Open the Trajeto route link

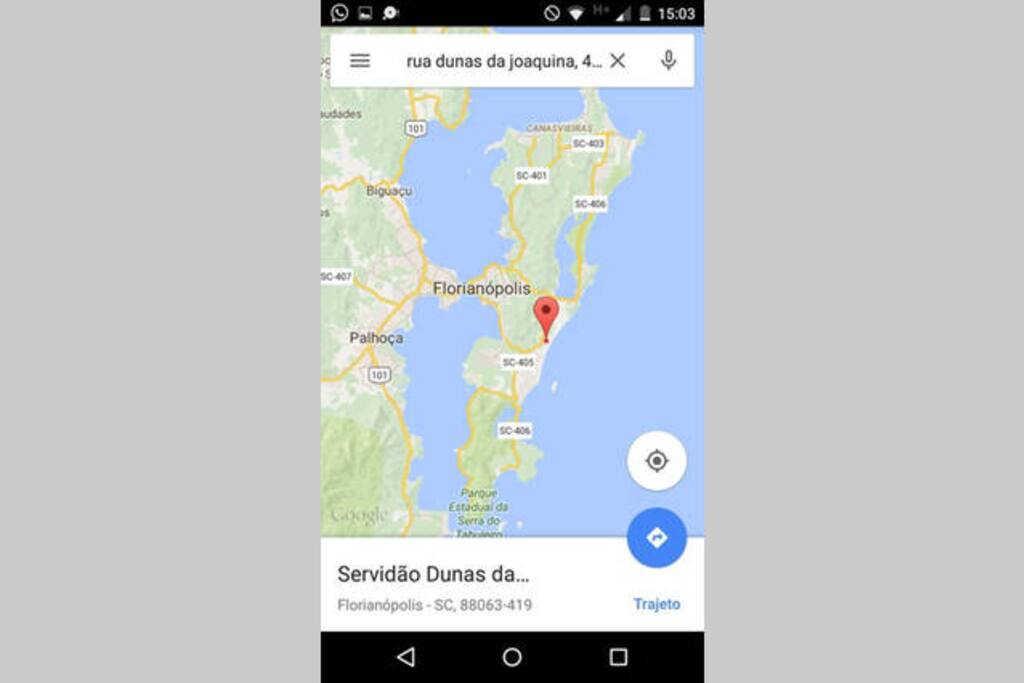[x=656, y=604]
